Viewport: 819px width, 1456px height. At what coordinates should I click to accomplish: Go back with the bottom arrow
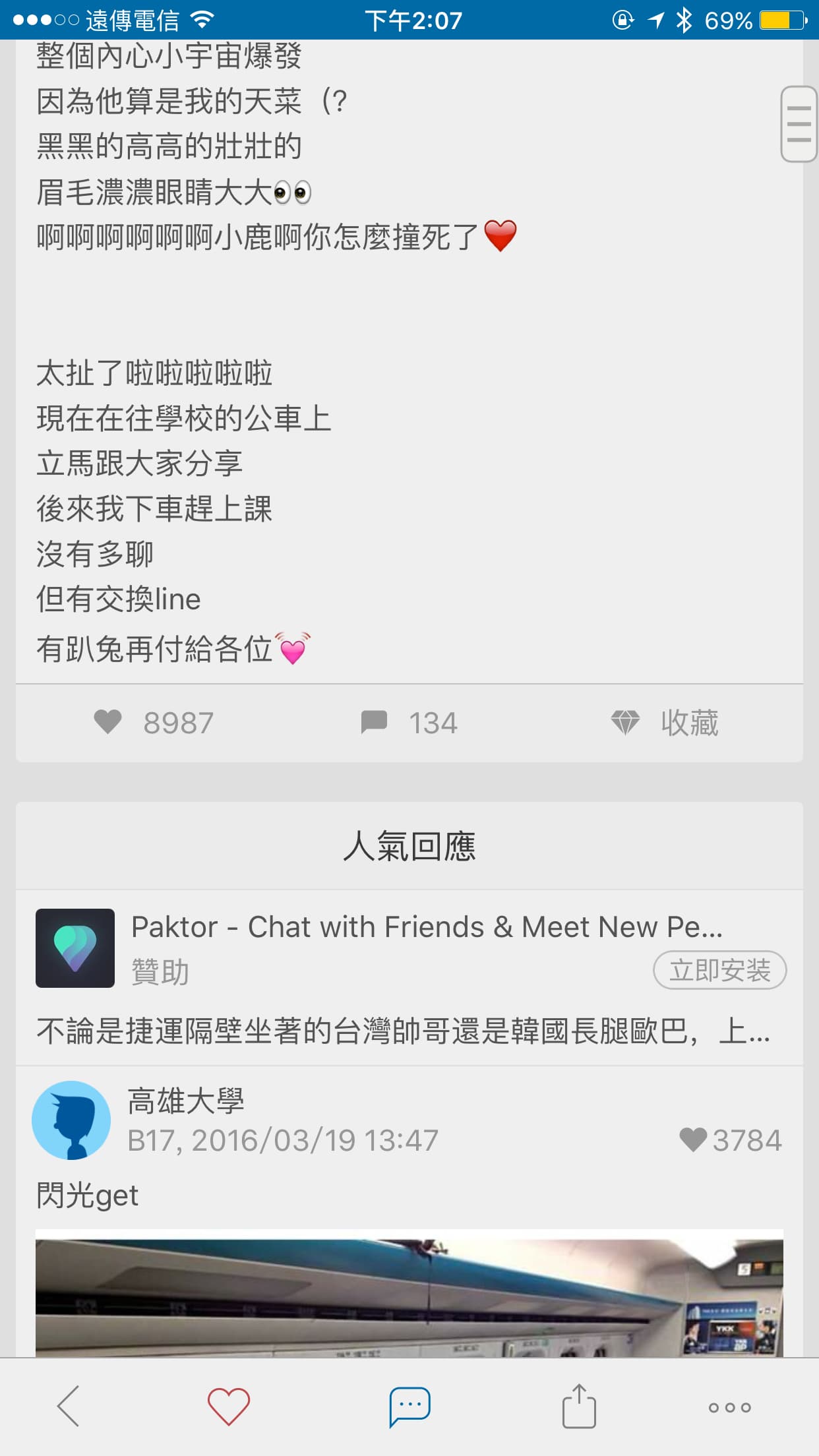tap(68, 1406)
